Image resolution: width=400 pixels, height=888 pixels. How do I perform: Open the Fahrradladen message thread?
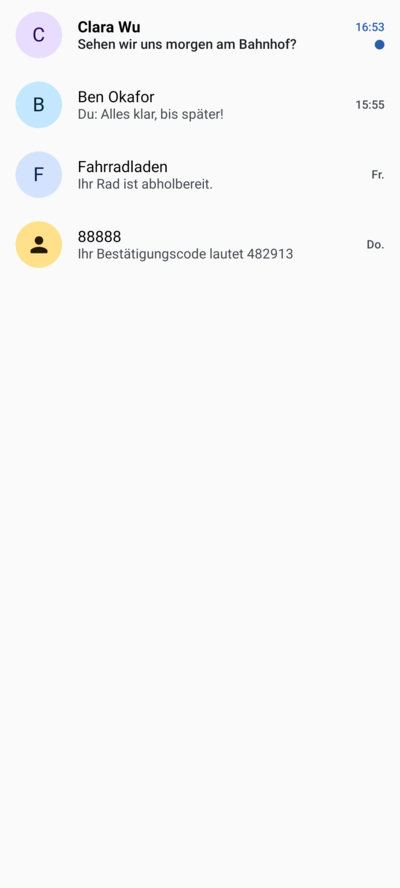coord(200,174)
